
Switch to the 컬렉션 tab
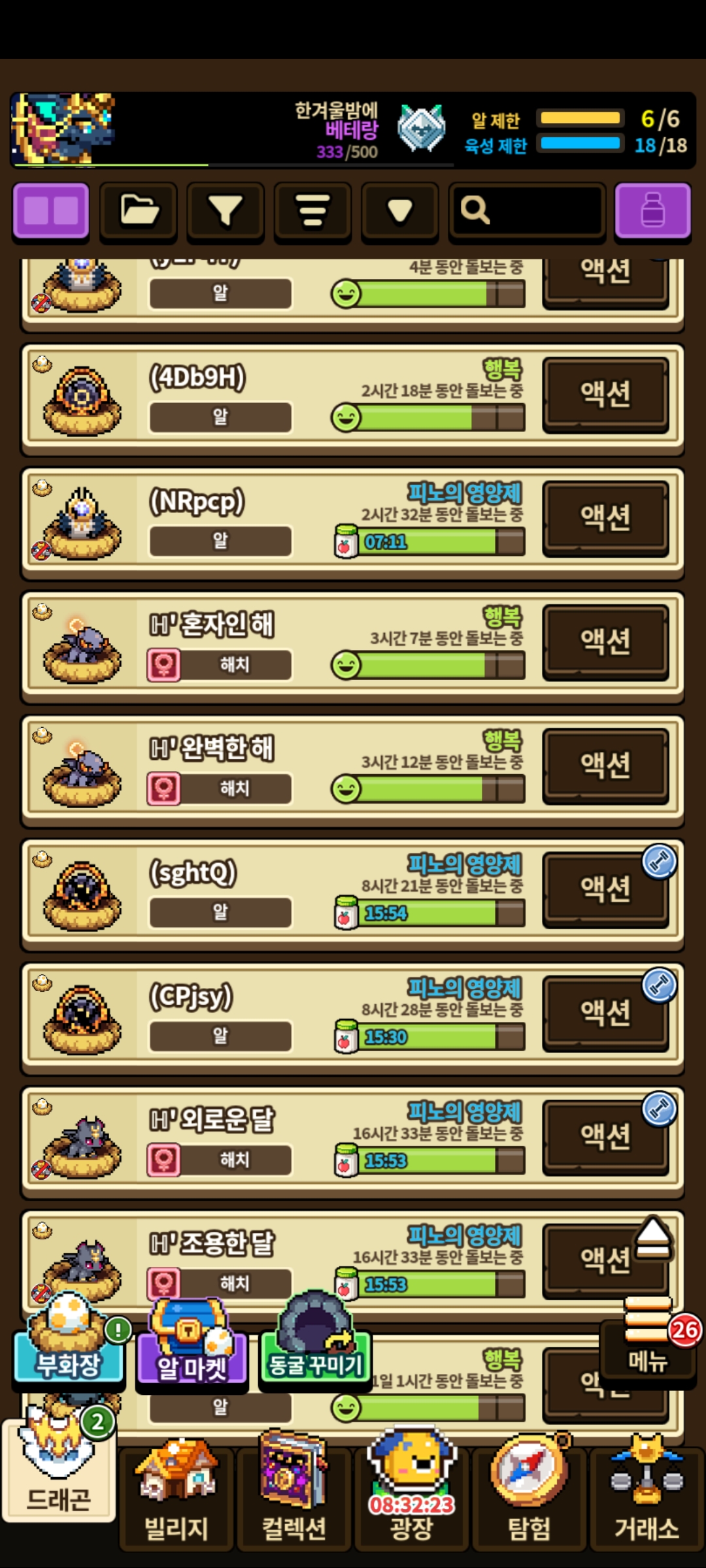tap(294, 1495)
